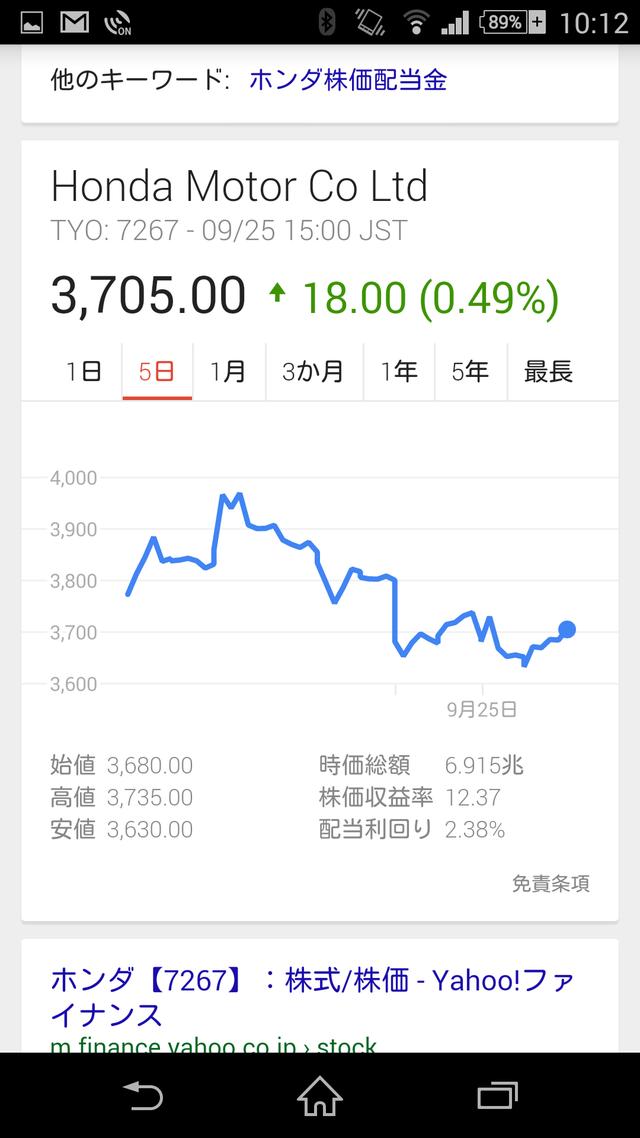Select the 5日 chart range
The height and width of the screenshot is (1138, 640).
pos(157,372)
